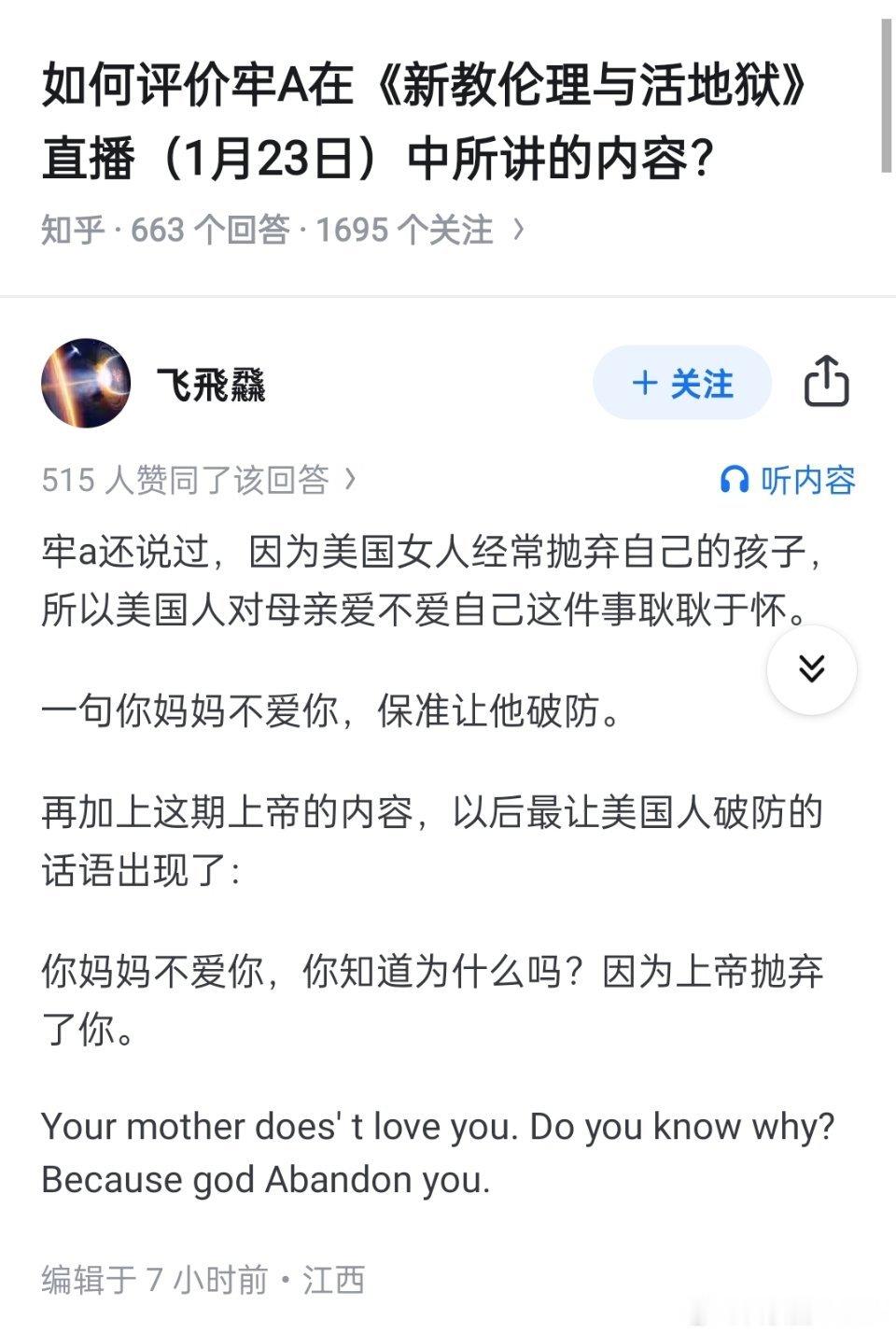Tap the plus icon inside the 关注 button

click(x=646, y=384)
